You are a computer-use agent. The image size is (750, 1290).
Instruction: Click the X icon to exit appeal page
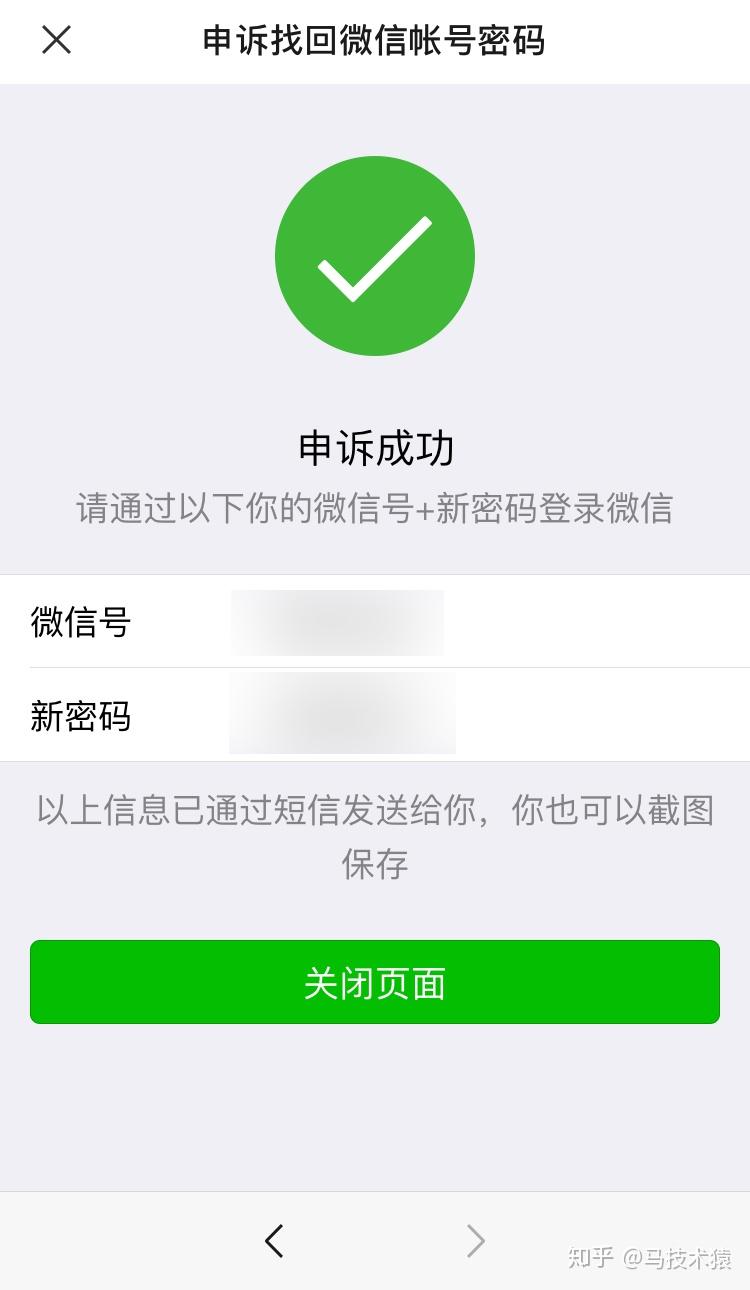coord(56,41)
